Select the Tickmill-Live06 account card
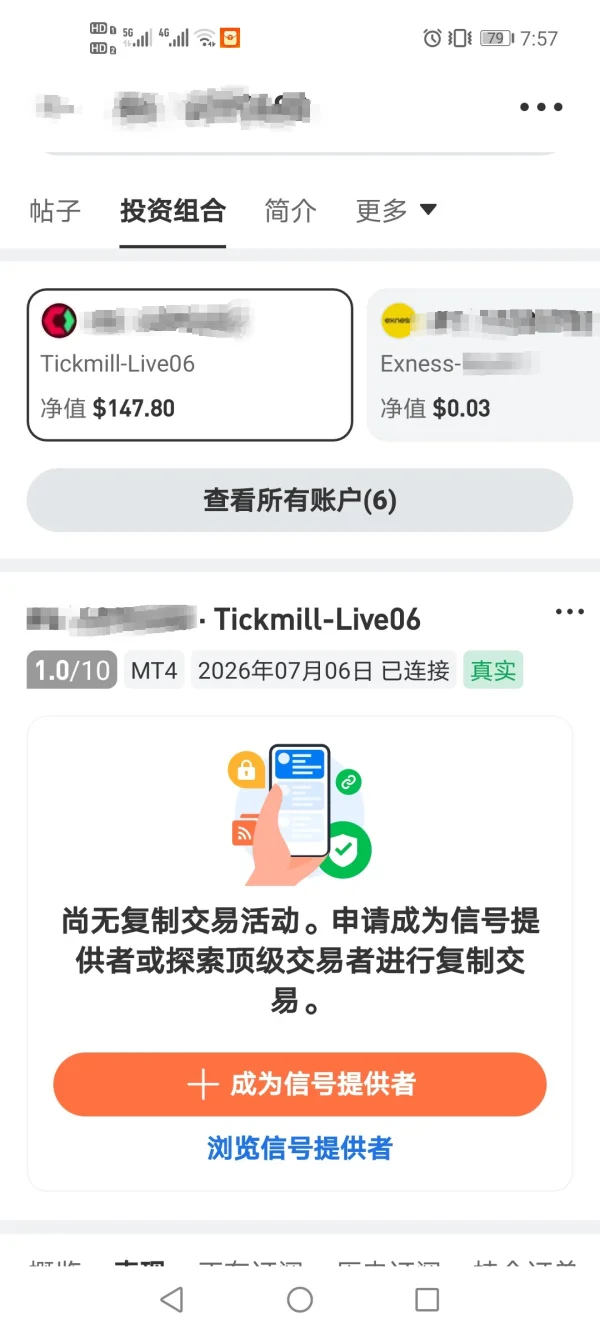Image resolution: width=600 pixels, height=1333 pixels. click(190, 365)
